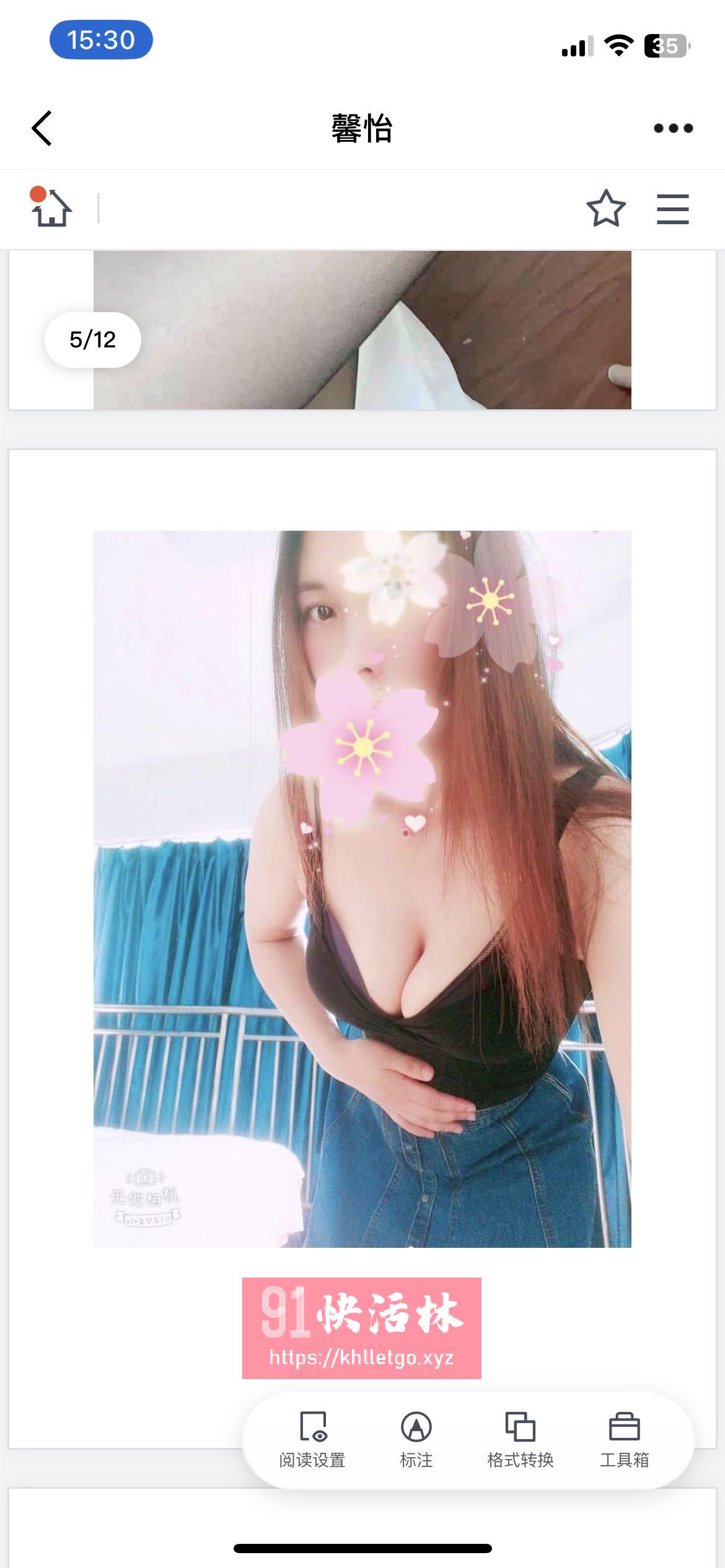Screen dimensions: 725x1568
Task: Open the browser hamburger menu
Action: (x=672, y=209)
